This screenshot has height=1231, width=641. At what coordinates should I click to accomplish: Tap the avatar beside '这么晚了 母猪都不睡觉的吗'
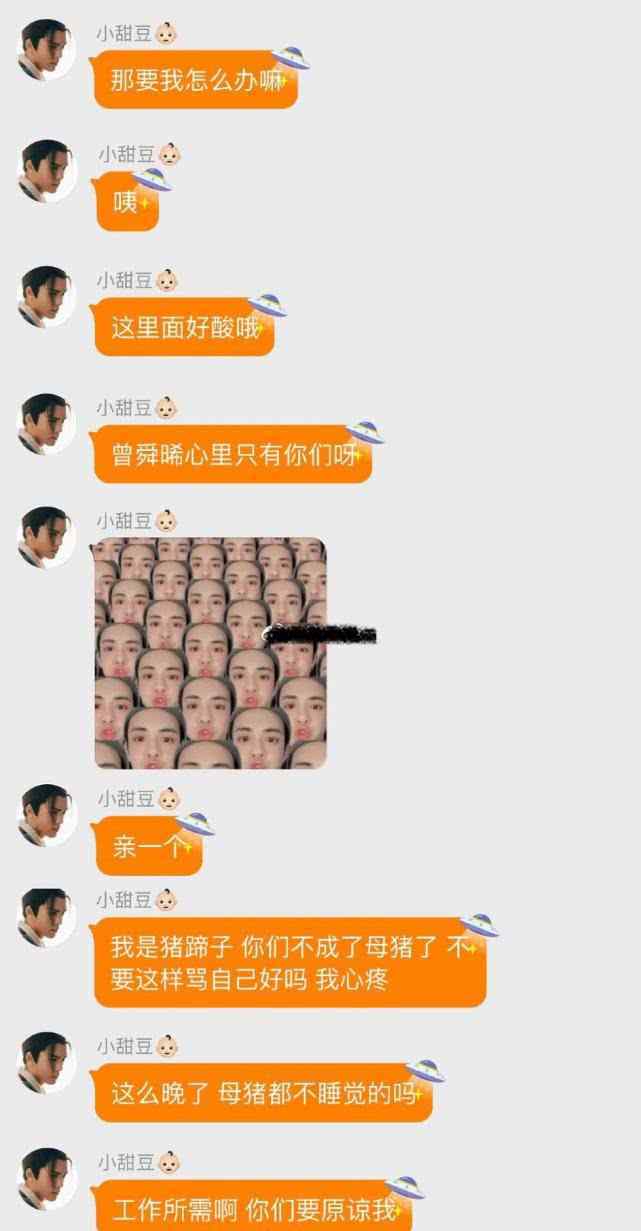coord(47,1062)
